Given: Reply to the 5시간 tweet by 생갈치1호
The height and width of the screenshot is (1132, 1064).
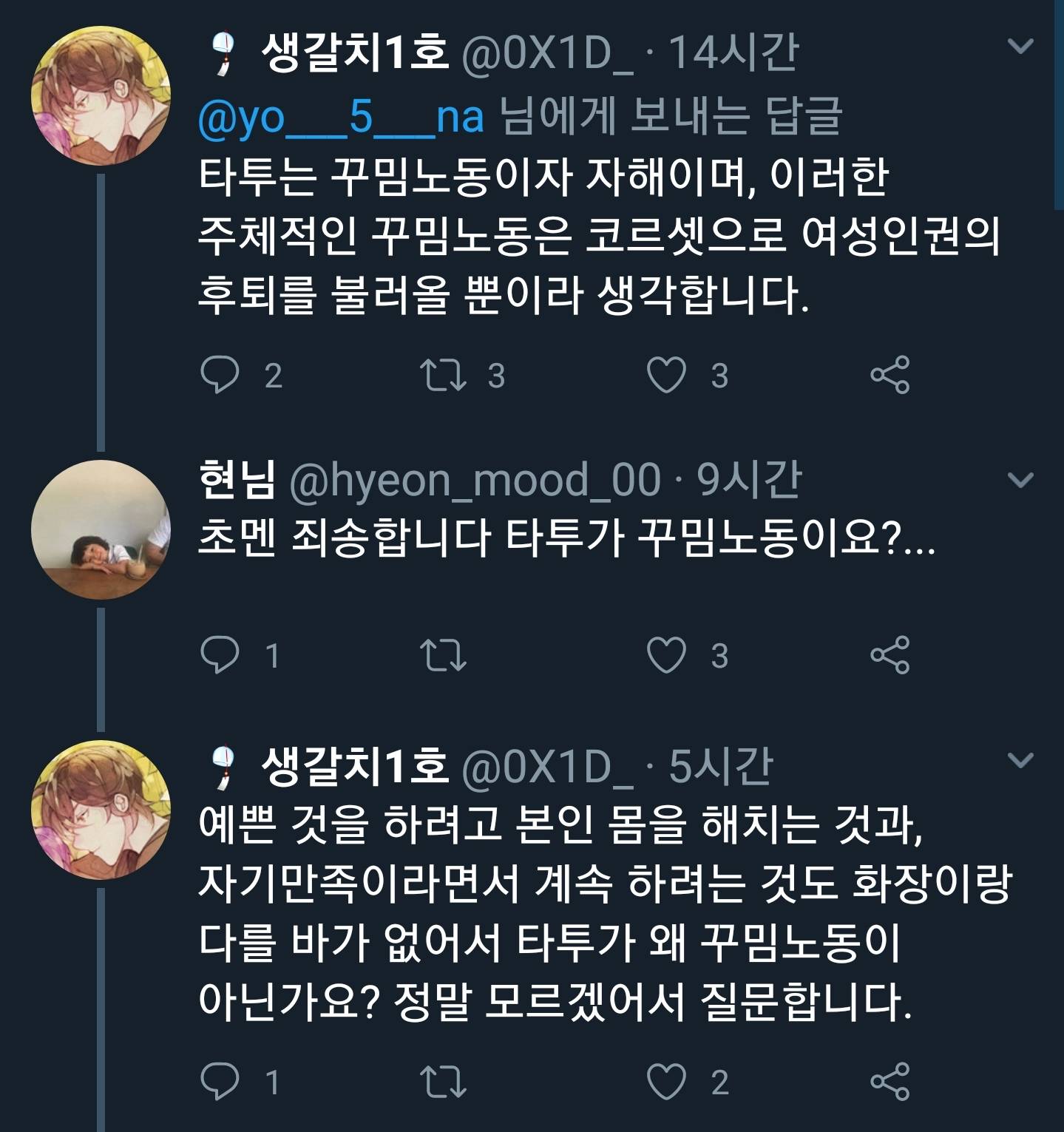Looking at the screenshot, I should point(220,1082).
